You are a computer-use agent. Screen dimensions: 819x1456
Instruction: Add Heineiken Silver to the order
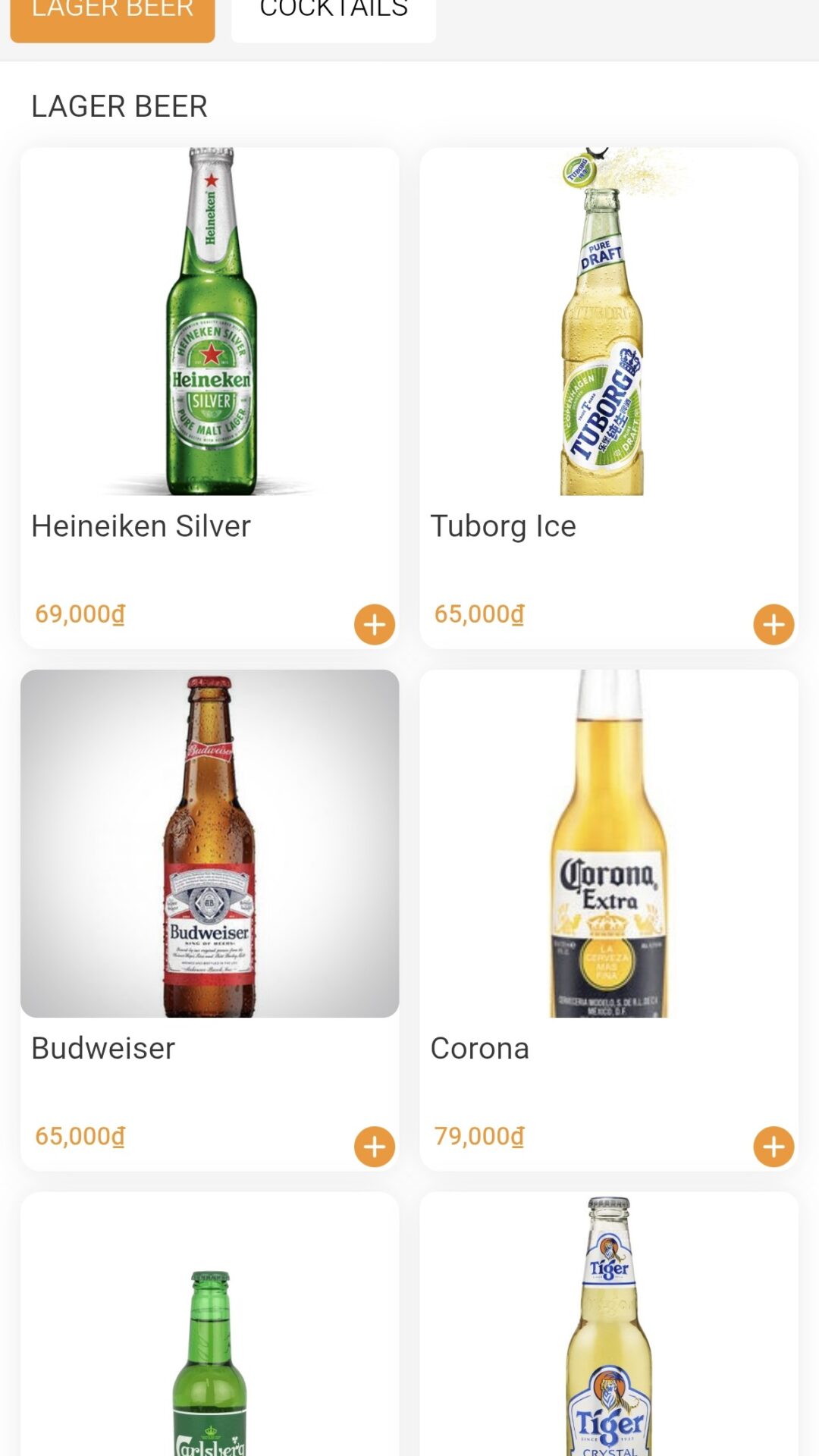click(x=375, y=624)
